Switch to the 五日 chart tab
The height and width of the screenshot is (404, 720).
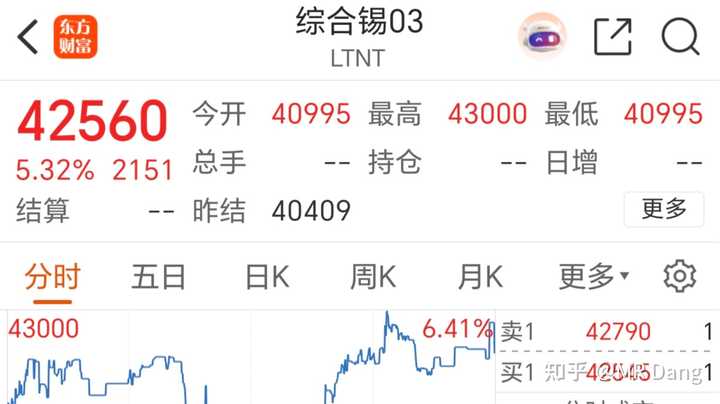point(159,275)
